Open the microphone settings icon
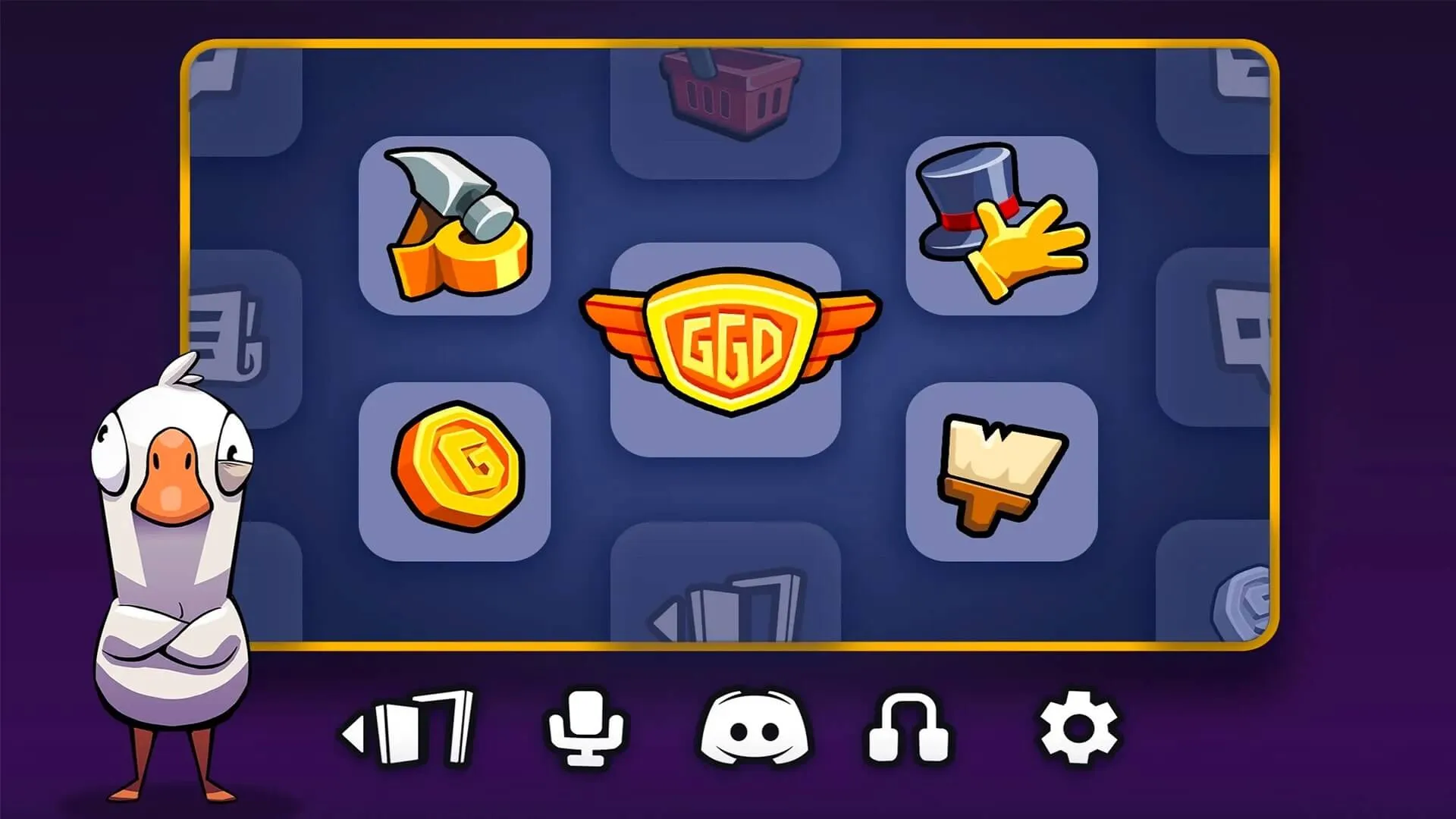The width and height of the screenshot is (1456, 819). click(585, 728)
